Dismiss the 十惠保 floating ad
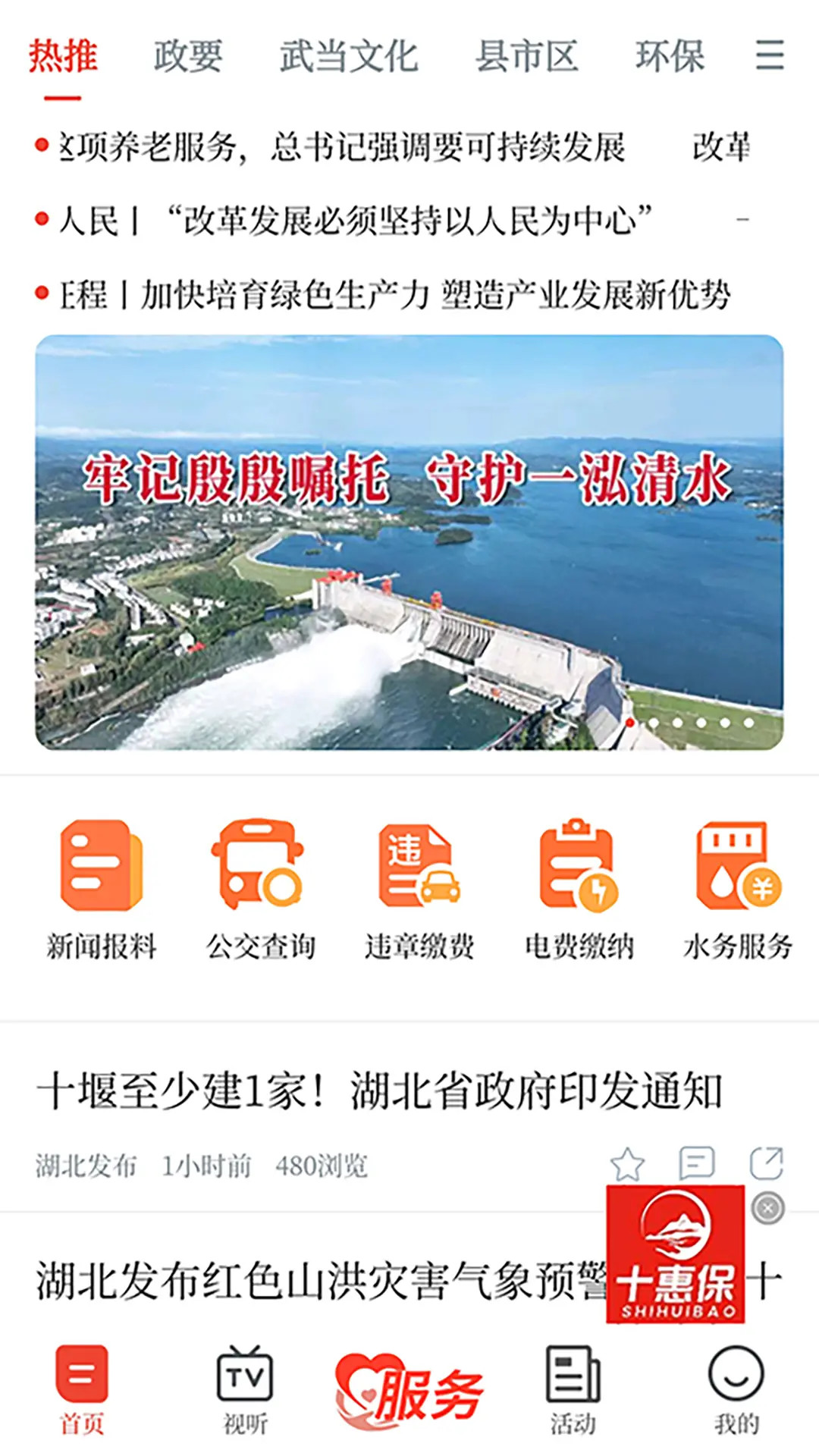This screenshot has height=1456, width=819. point(767,1208)
